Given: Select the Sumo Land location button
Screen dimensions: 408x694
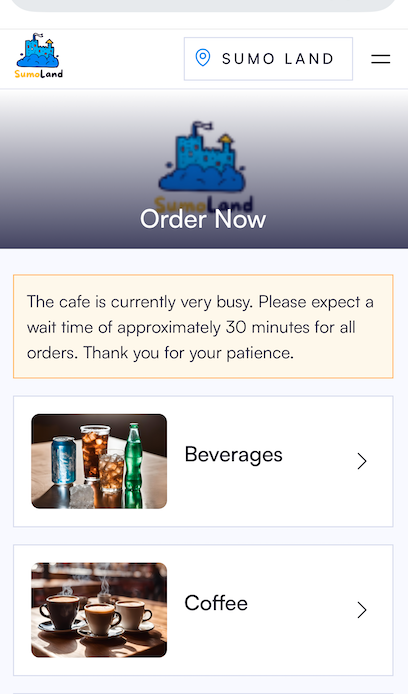Looking at the screenshot, I should tap(268, 59).
